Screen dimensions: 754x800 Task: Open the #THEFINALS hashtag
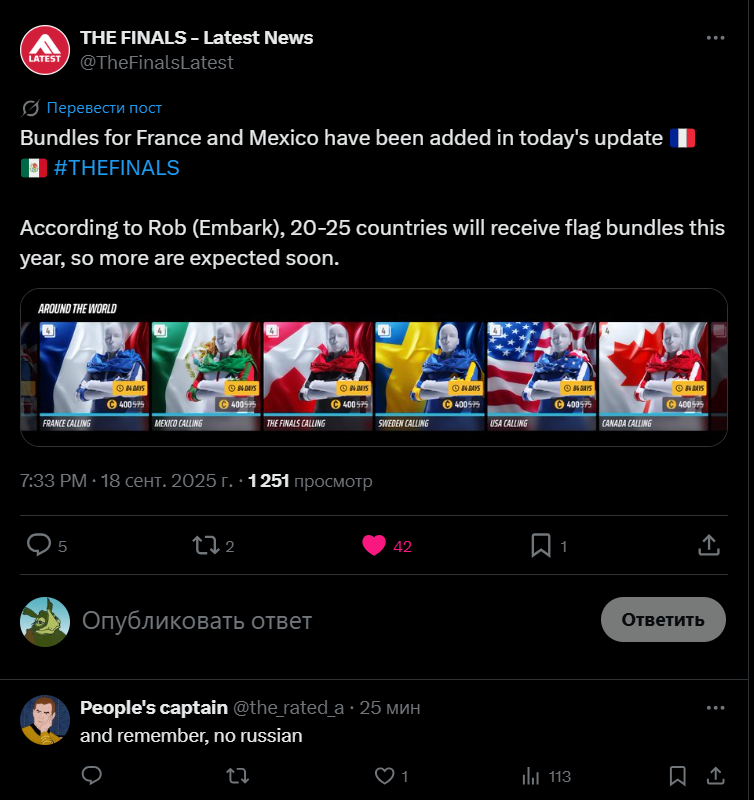click(117, 168)
